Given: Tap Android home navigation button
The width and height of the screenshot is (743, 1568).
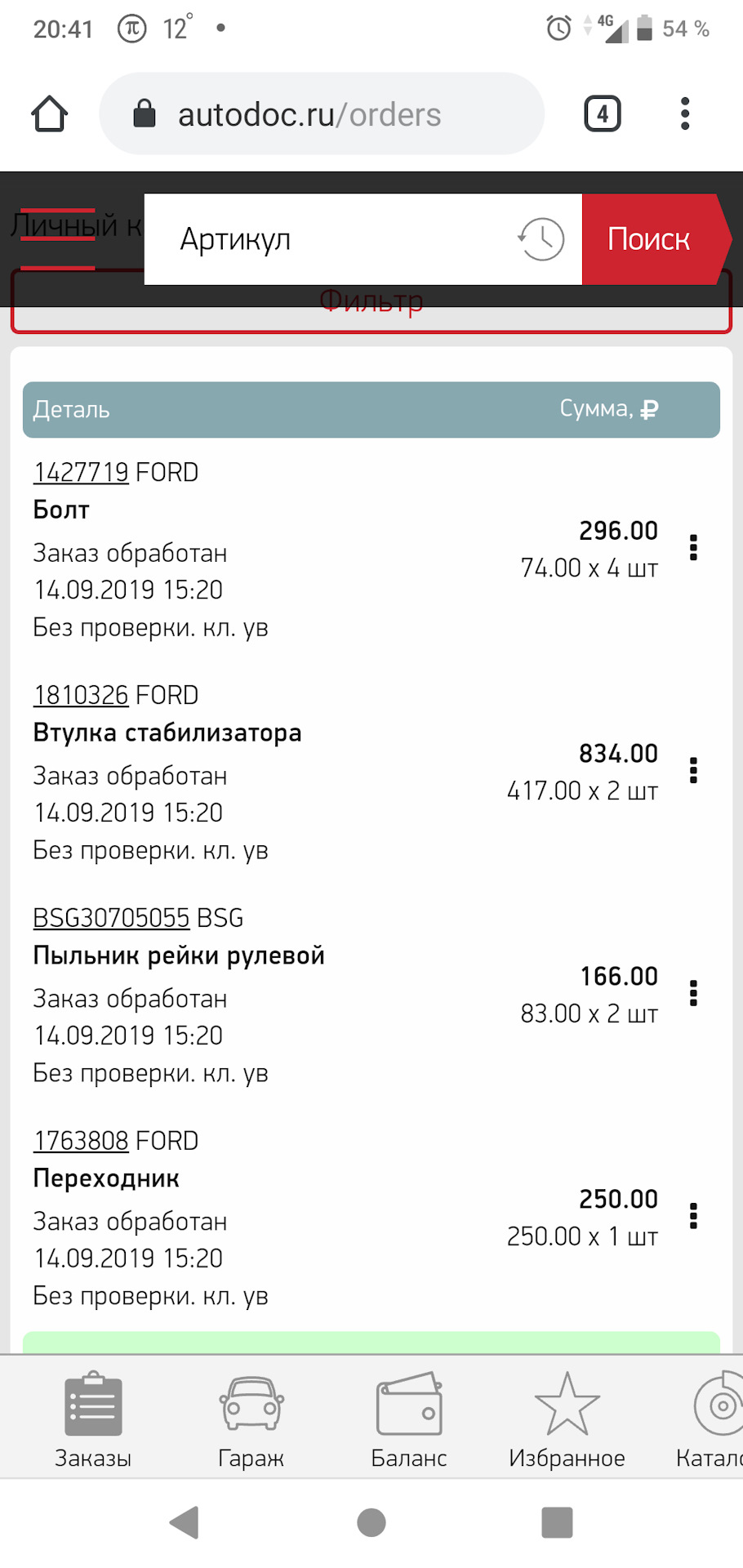Looking at the screenshot, I should tap(371, 1522).
